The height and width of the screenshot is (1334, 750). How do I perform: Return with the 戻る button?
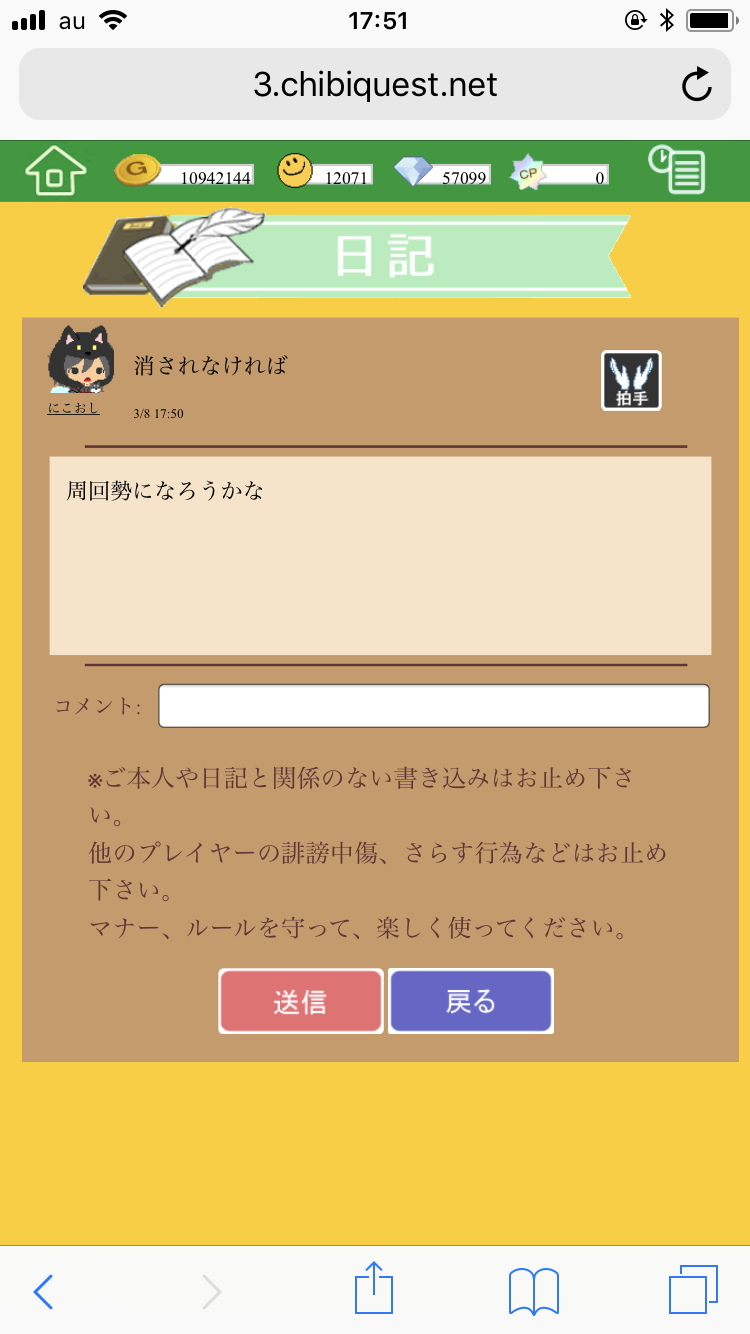470,1001
